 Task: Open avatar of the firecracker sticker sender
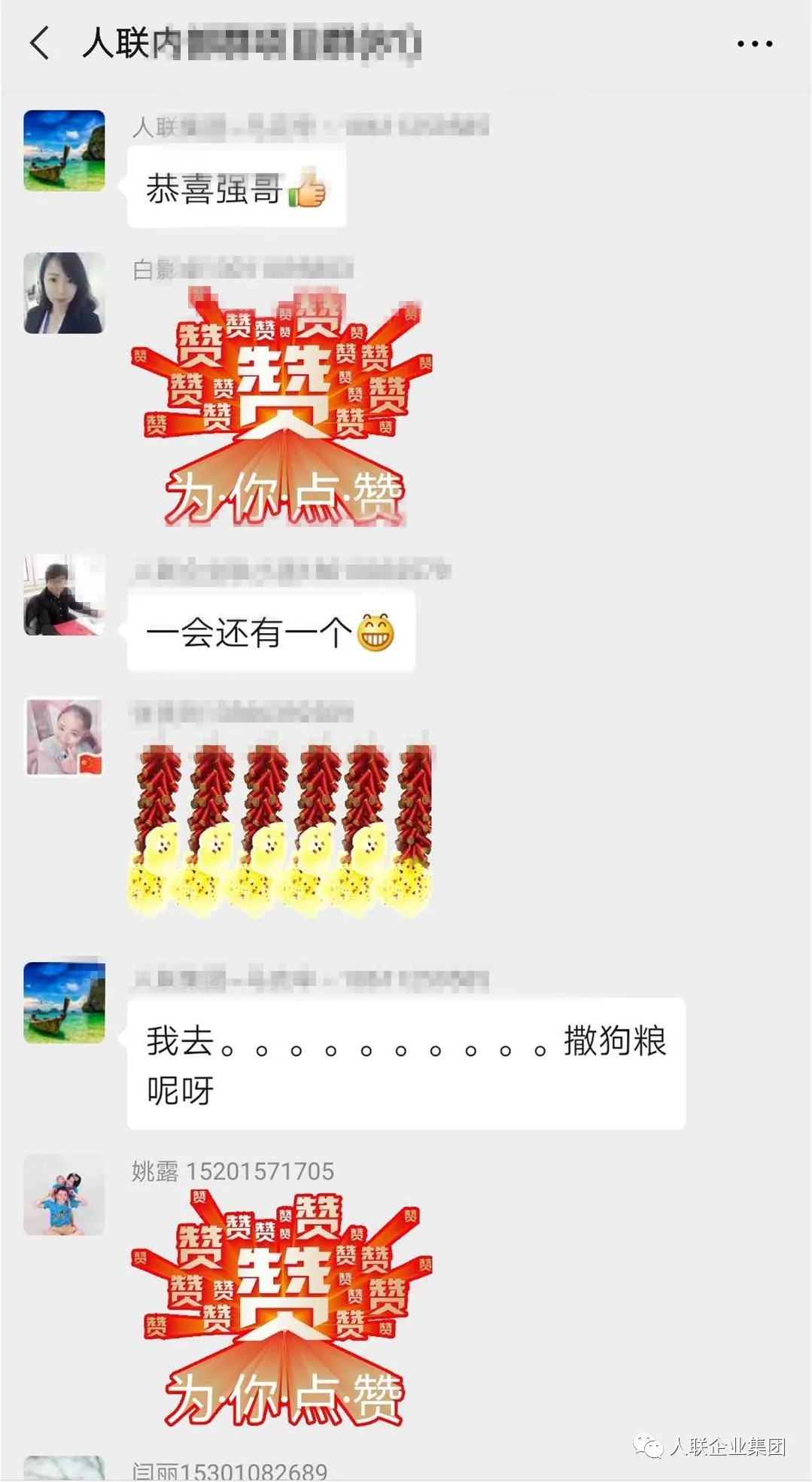click(x=64, y=737)
